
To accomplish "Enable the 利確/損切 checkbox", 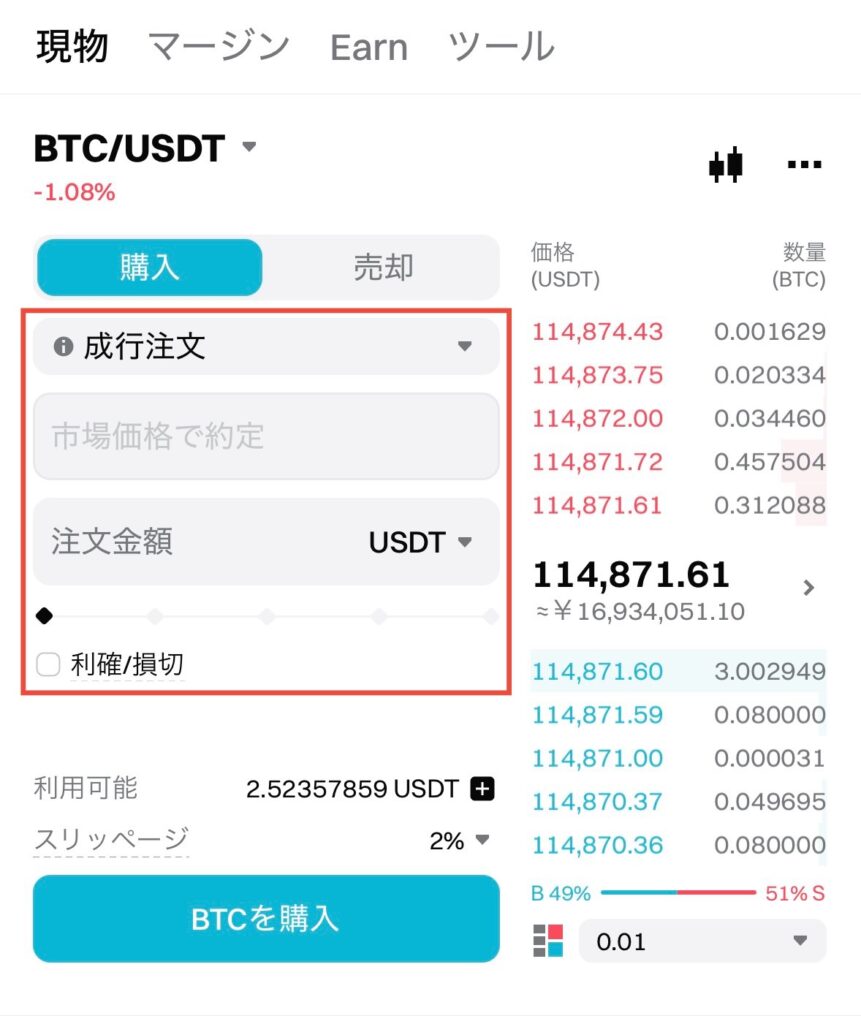I will pyautogui.click(x=48, y=664).
